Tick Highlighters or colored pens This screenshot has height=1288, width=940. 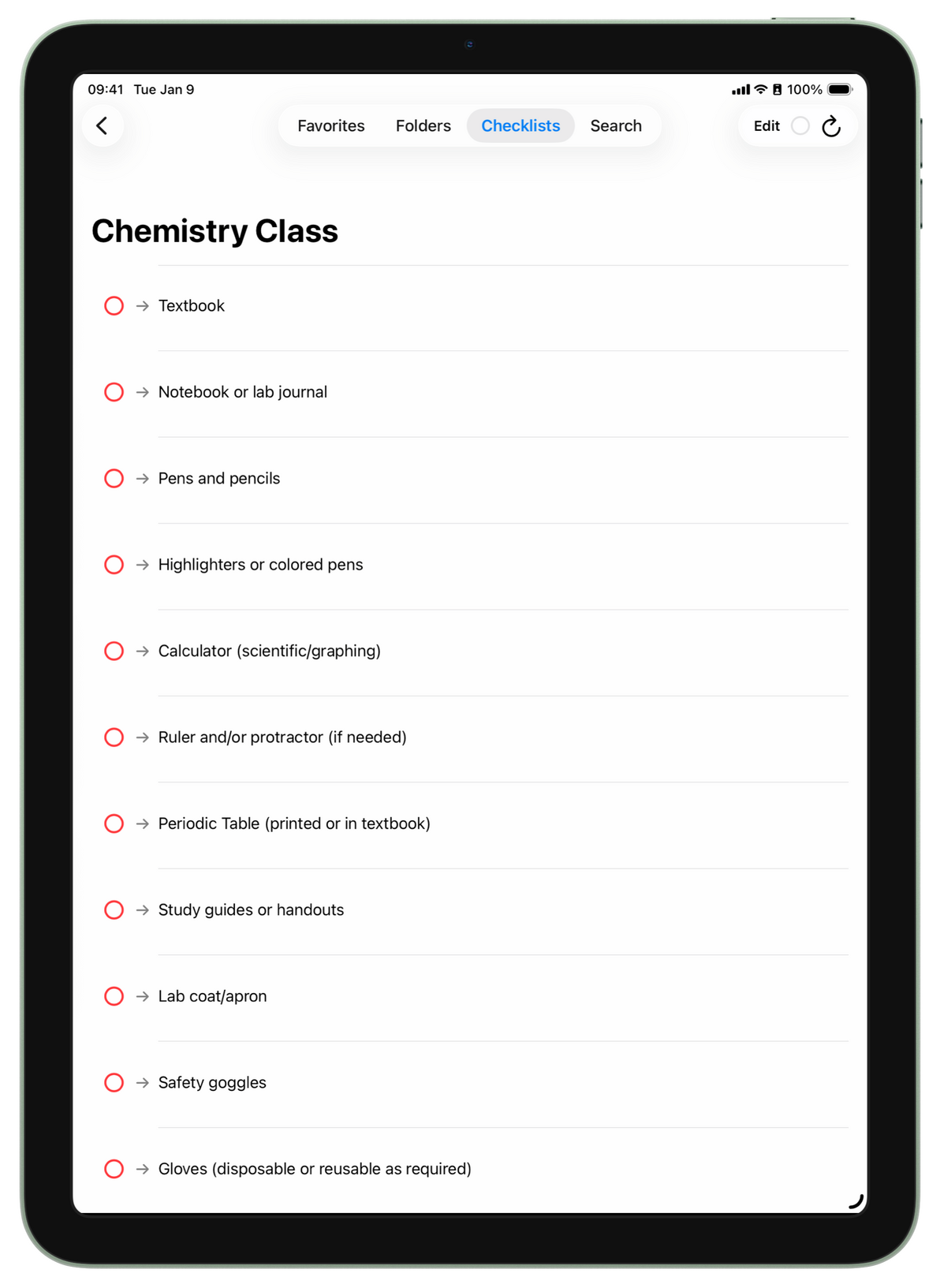[x=114, y=565]
